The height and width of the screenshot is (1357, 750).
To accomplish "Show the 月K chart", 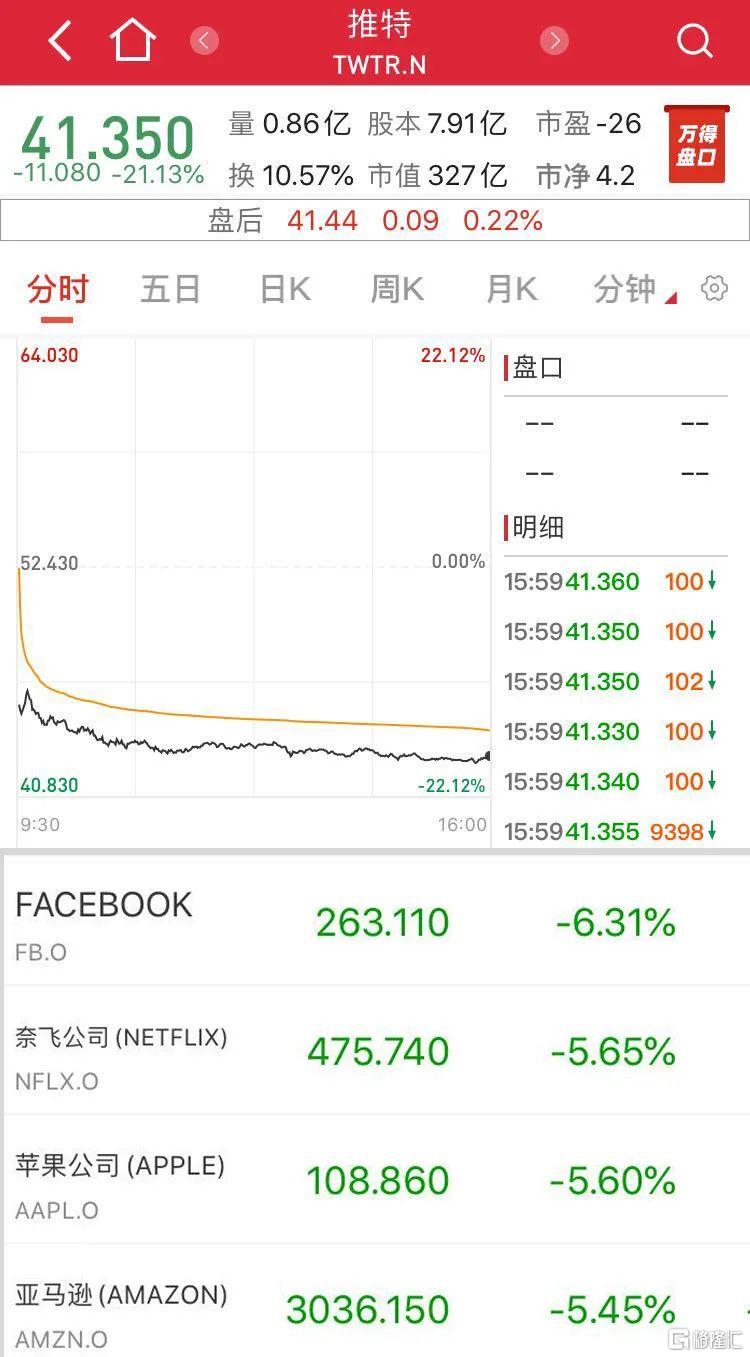I will pyautogui.click(x=511, y=290).
